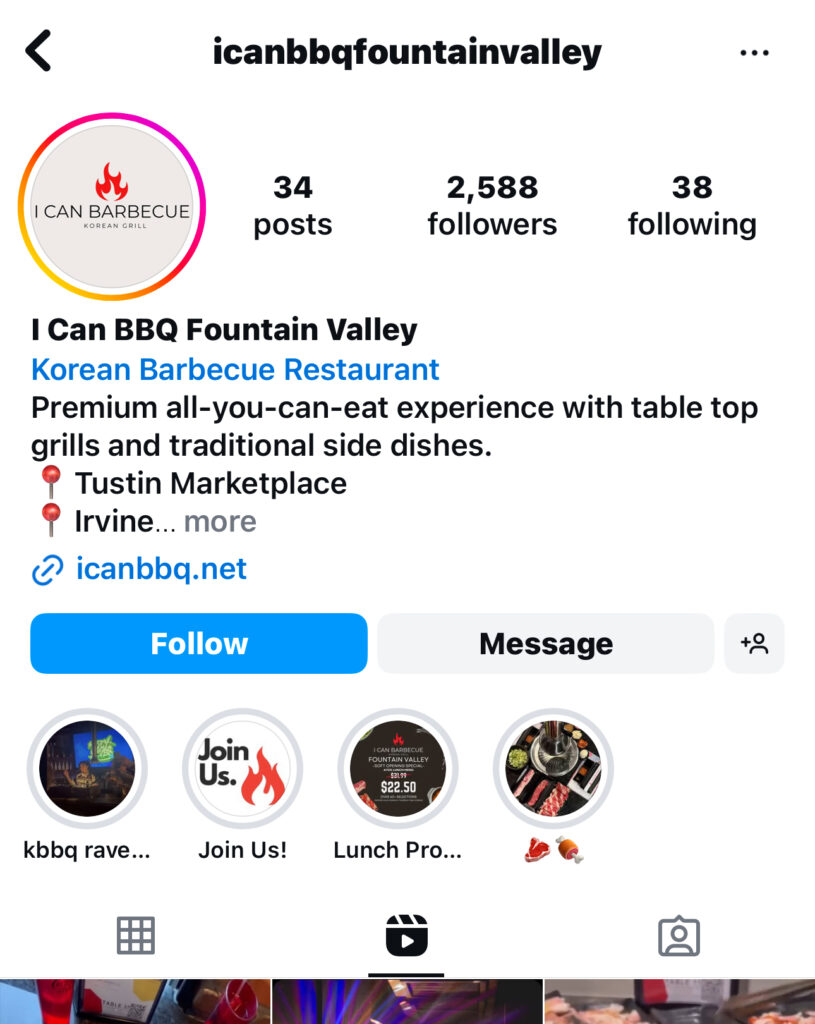Message this restaurant account
This screenshot has width=815, height=1024.
(545, 643)
